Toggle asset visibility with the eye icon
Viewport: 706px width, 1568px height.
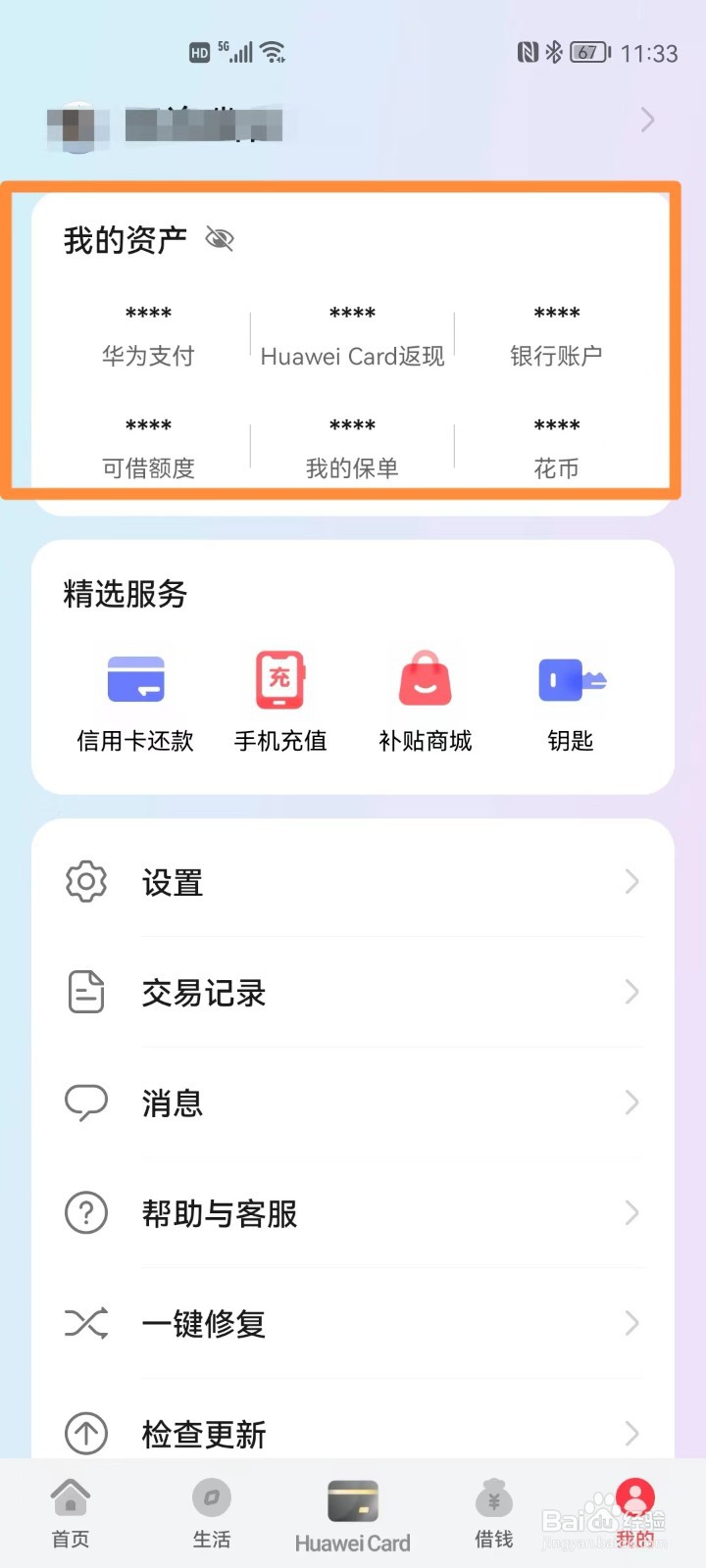(221, 238)
